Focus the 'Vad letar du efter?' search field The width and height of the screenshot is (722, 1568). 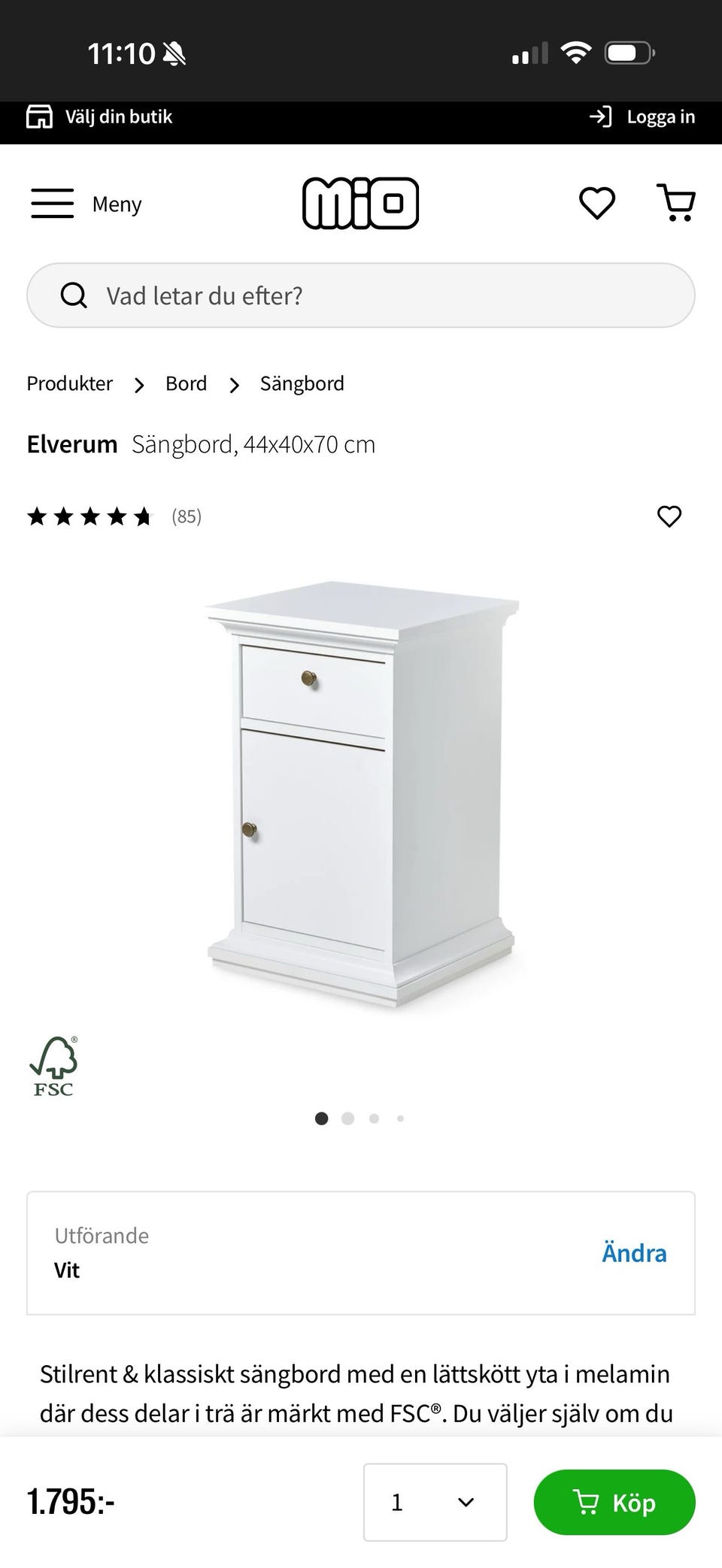[x=361, y=295]
